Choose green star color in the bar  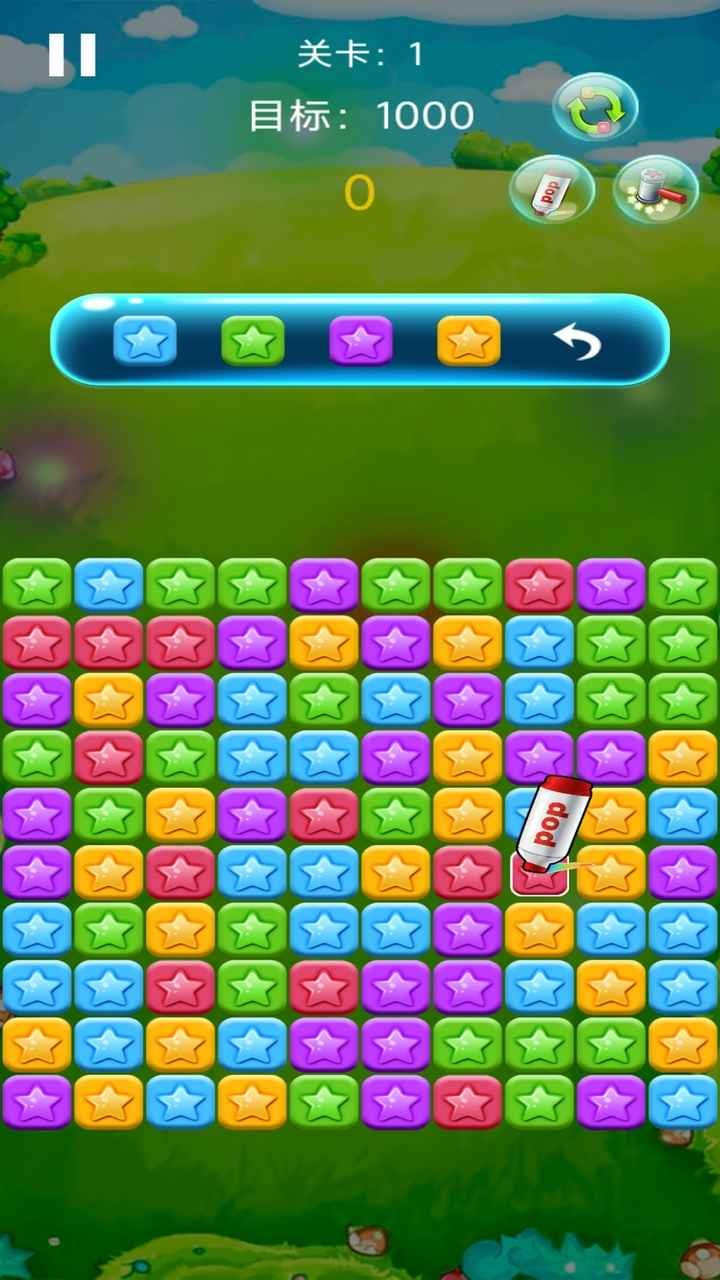[253, 341]
